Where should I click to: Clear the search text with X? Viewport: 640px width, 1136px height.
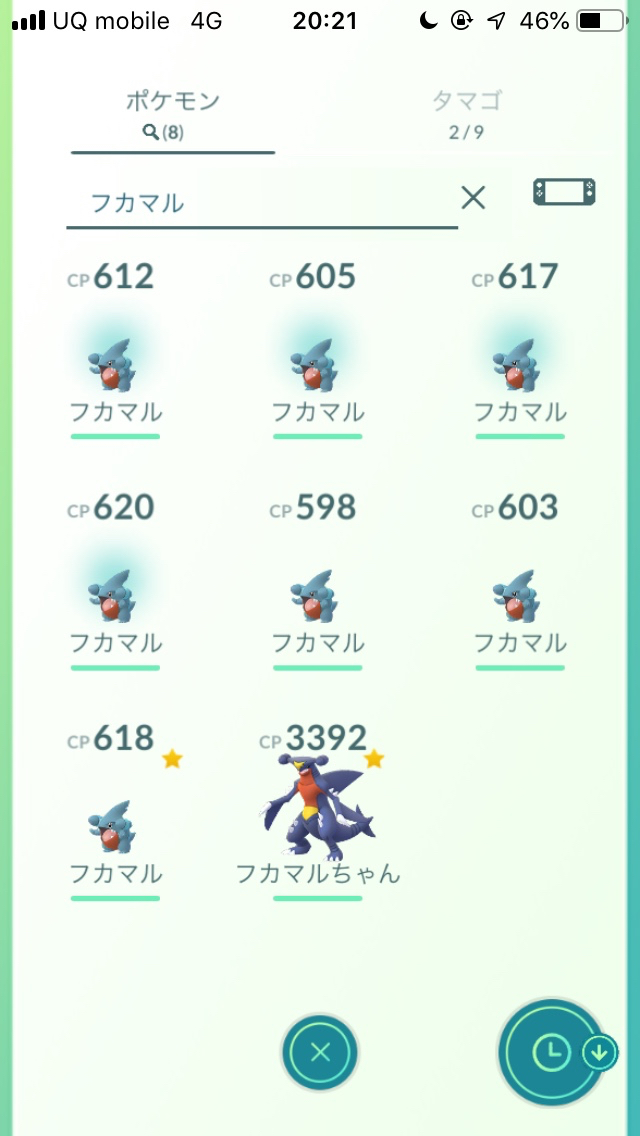point(473,198)
